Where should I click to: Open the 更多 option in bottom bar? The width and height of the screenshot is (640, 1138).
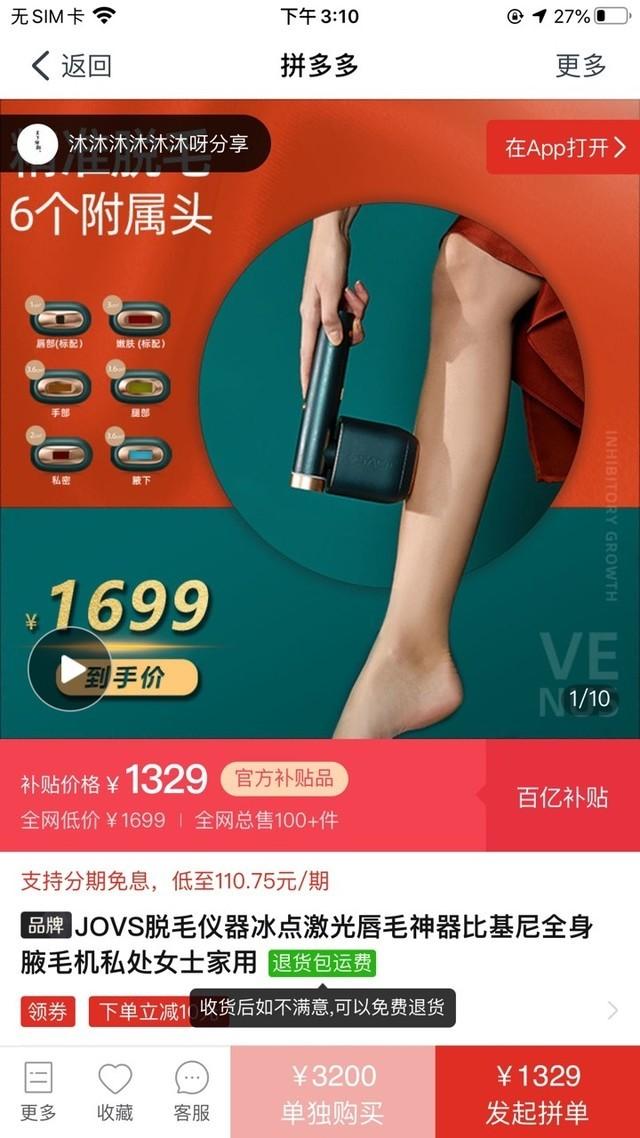[38, 1092]
